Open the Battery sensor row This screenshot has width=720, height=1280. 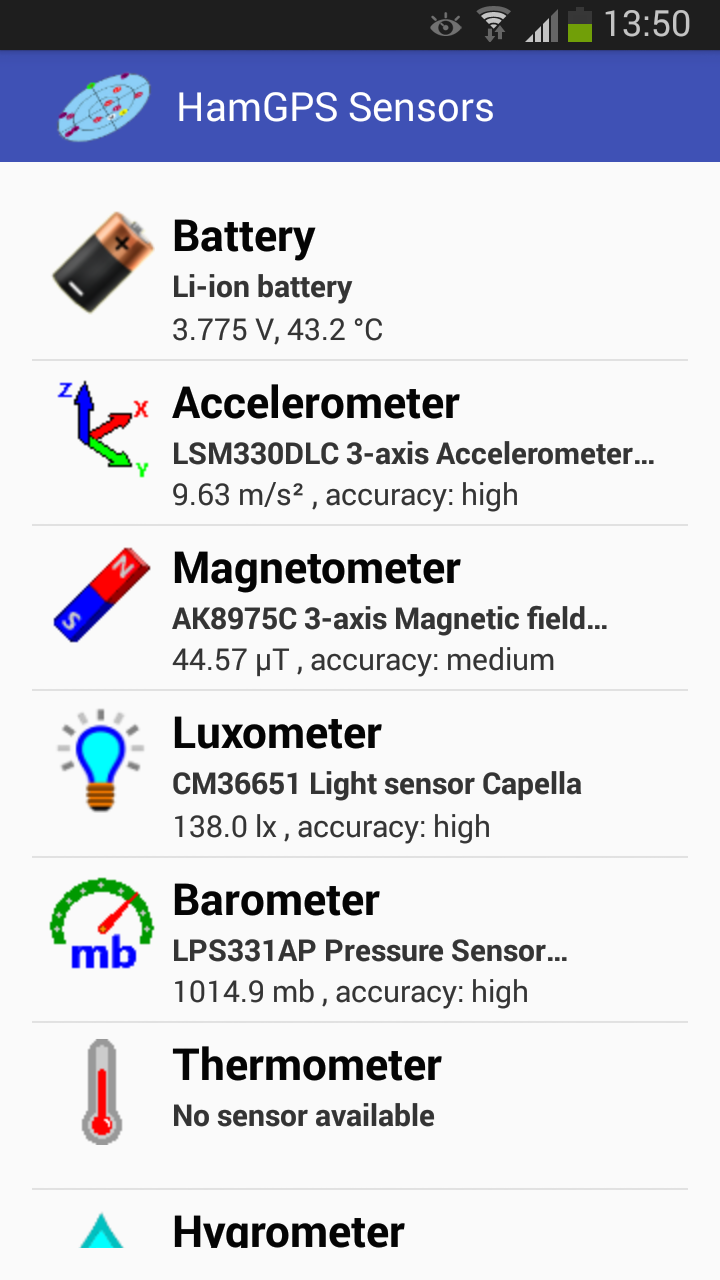coord(360,277)
